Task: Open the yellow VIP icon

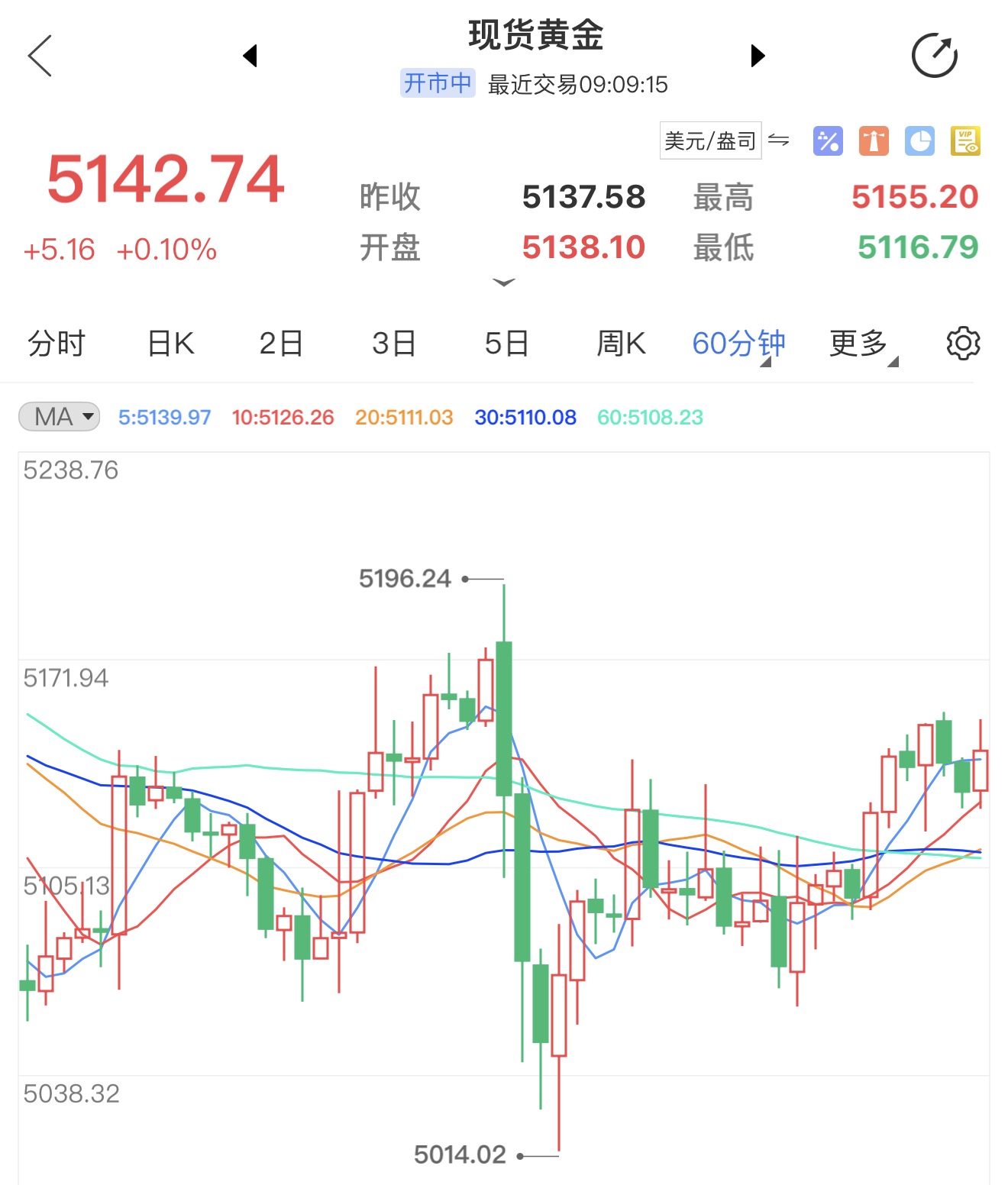Action: pos(965,141)
